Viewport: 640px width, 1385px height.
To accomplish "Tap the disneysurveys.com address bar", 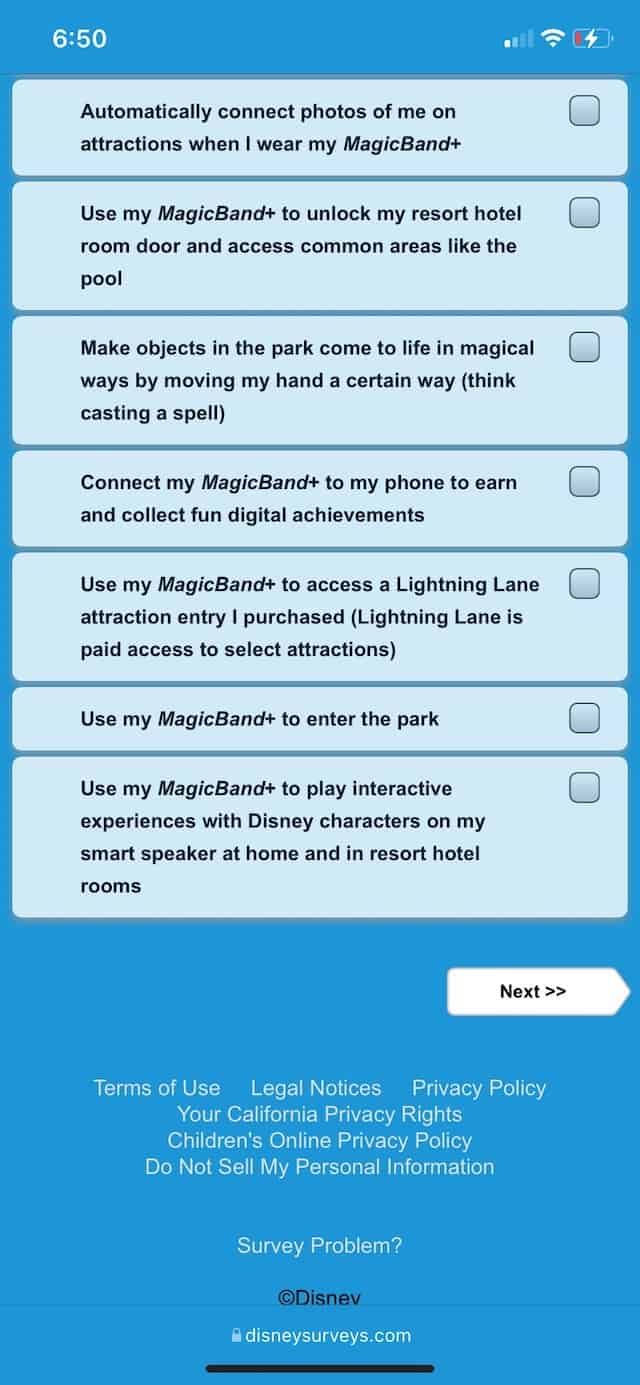I will coord(320,1335).
